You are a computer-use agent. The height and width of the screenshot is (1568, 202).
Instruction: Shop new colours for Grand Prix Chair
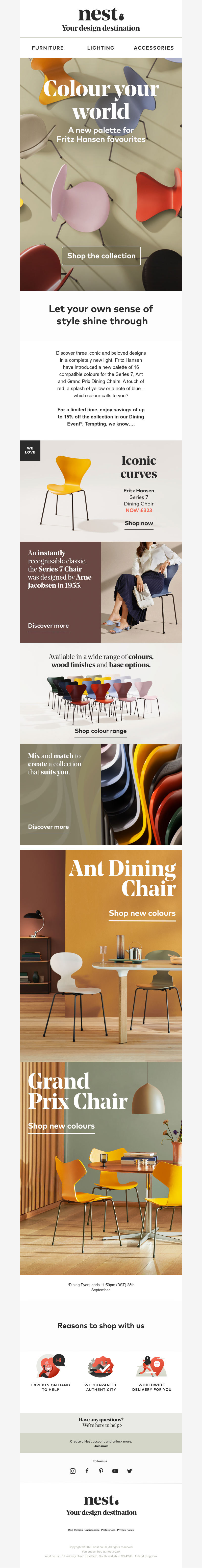61,1126
